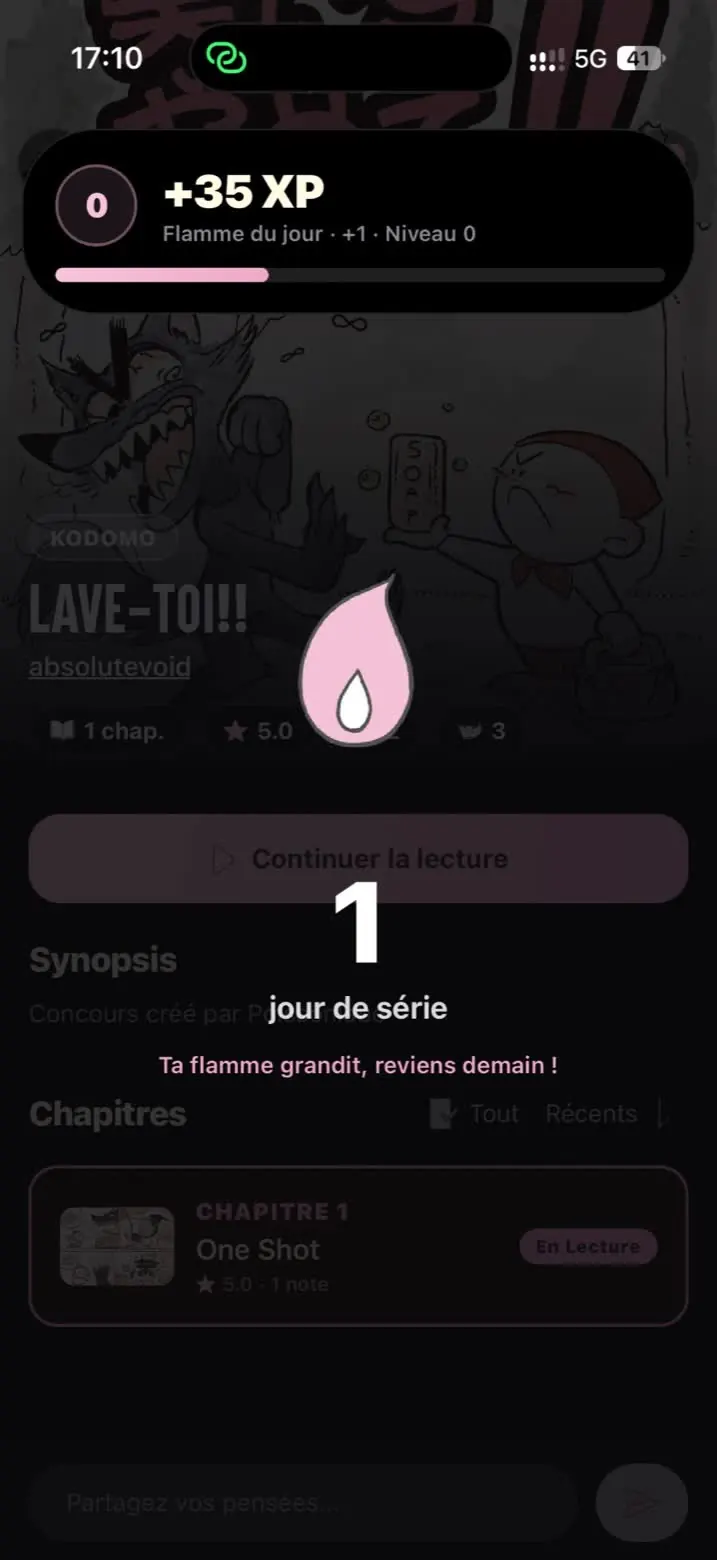The width and height of the screenshot is (717, 1560).
Task: Open Chapitre 1 One Shot
Action: click(358, 1246)
